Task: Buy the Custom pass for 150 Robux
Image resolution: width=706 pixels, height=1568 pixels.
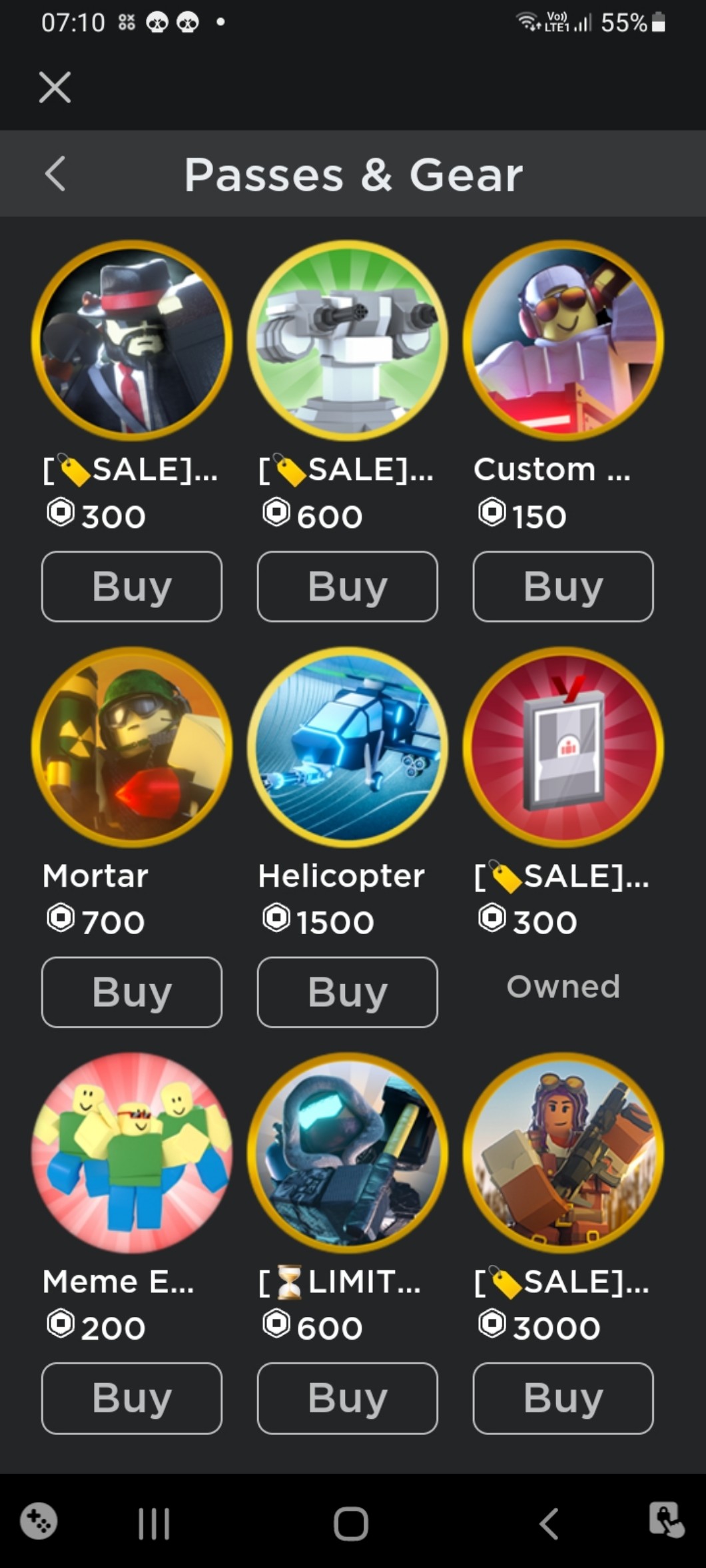Action: coord(563,586)
